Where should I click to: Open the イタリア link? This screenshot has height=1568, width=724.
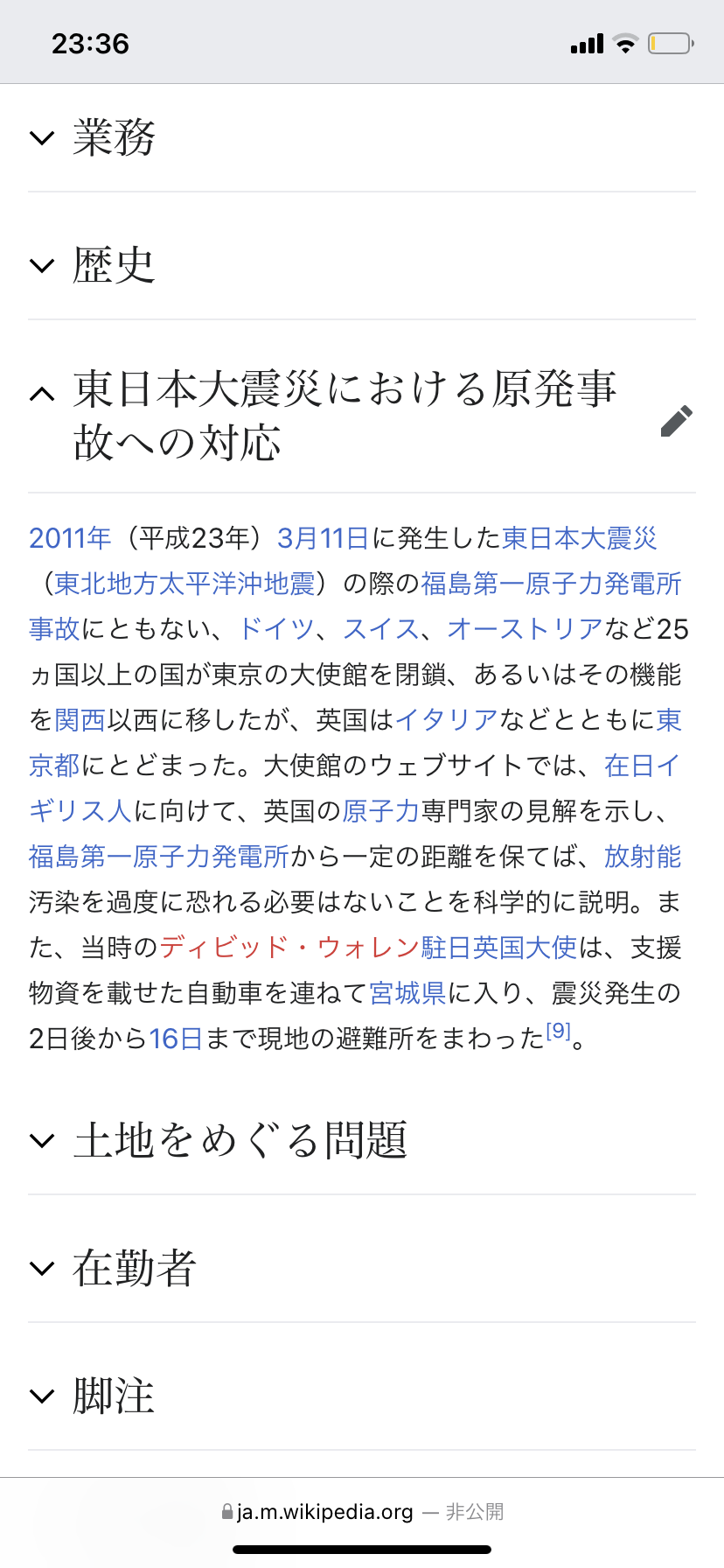447,720
